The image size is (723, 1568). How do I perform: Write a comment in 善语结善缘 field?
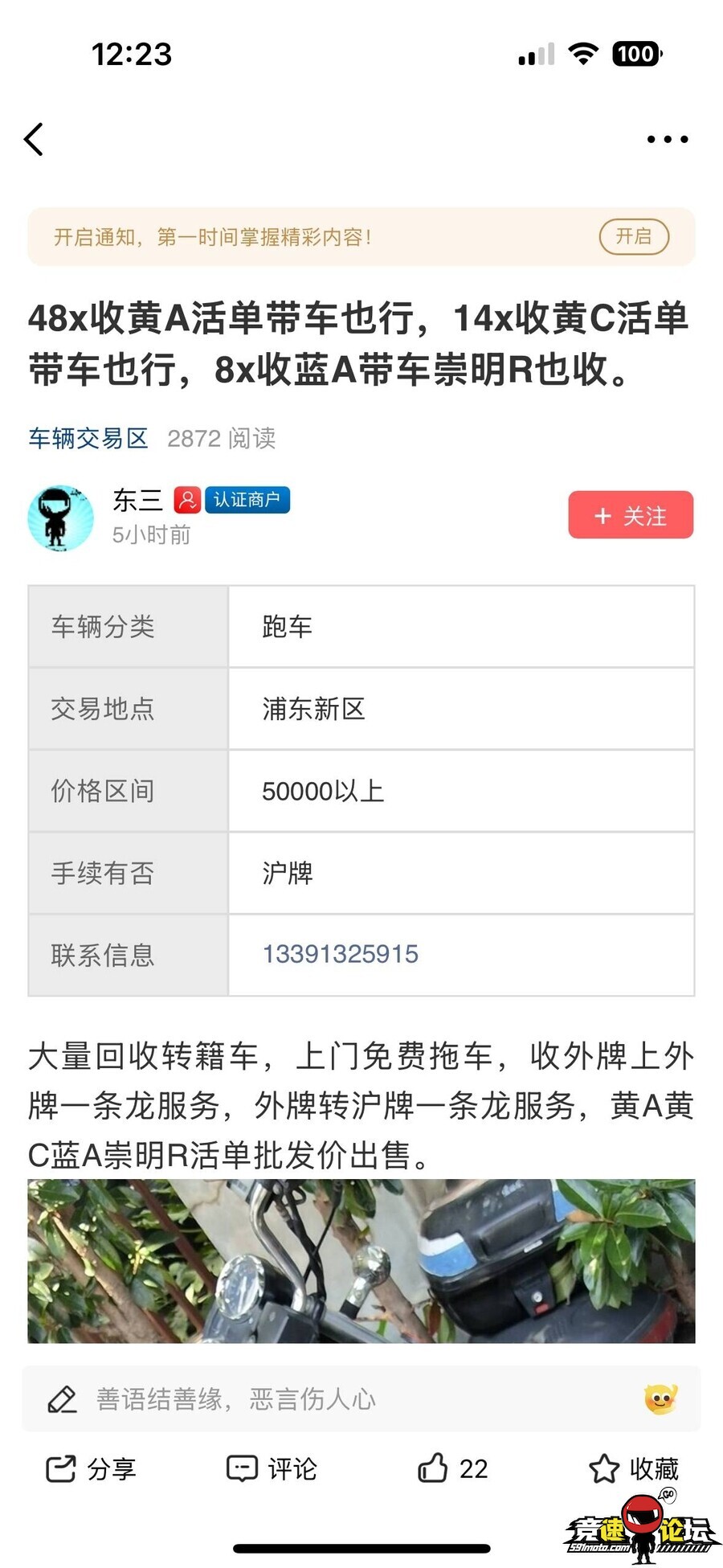click(x=321, y=1399)
